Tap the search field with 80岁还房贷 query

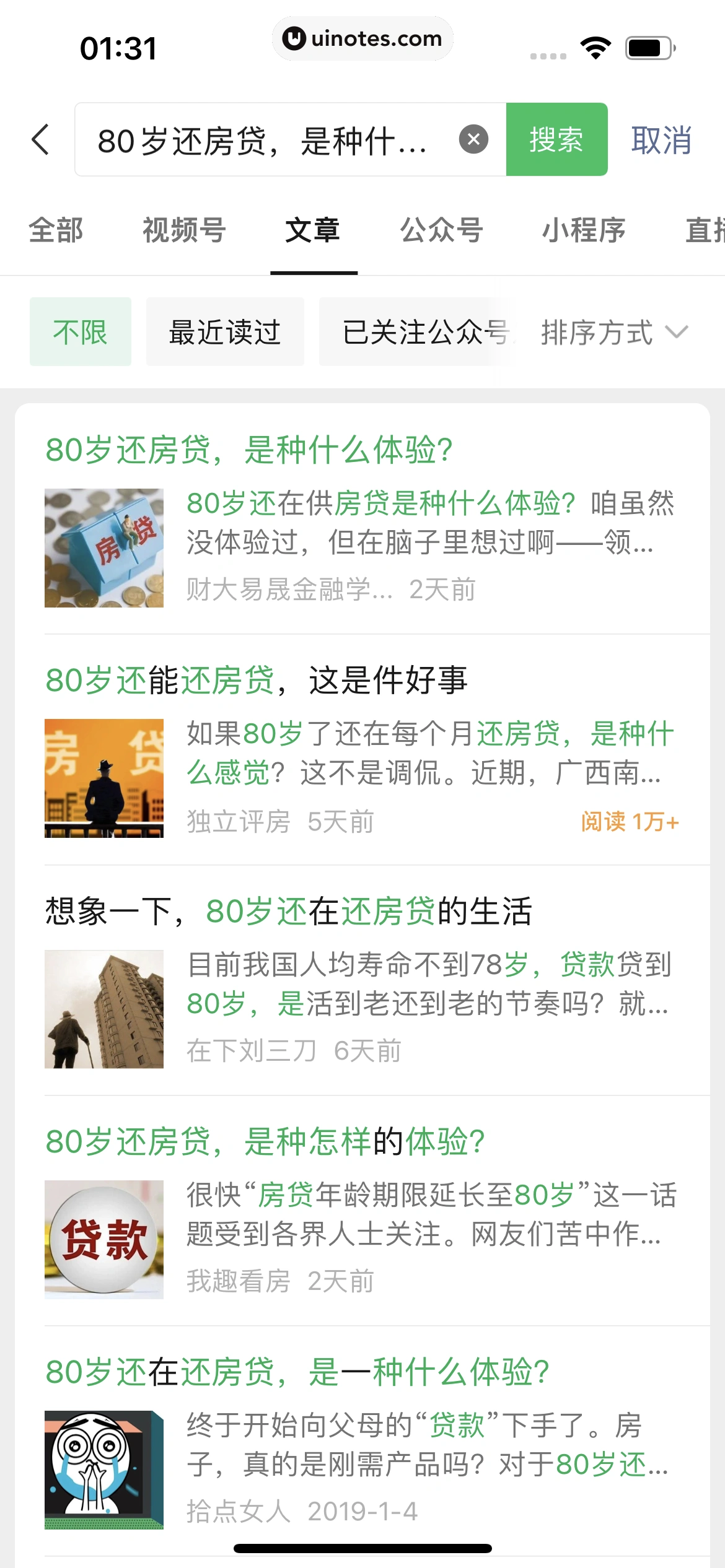(x=266, y=140)
